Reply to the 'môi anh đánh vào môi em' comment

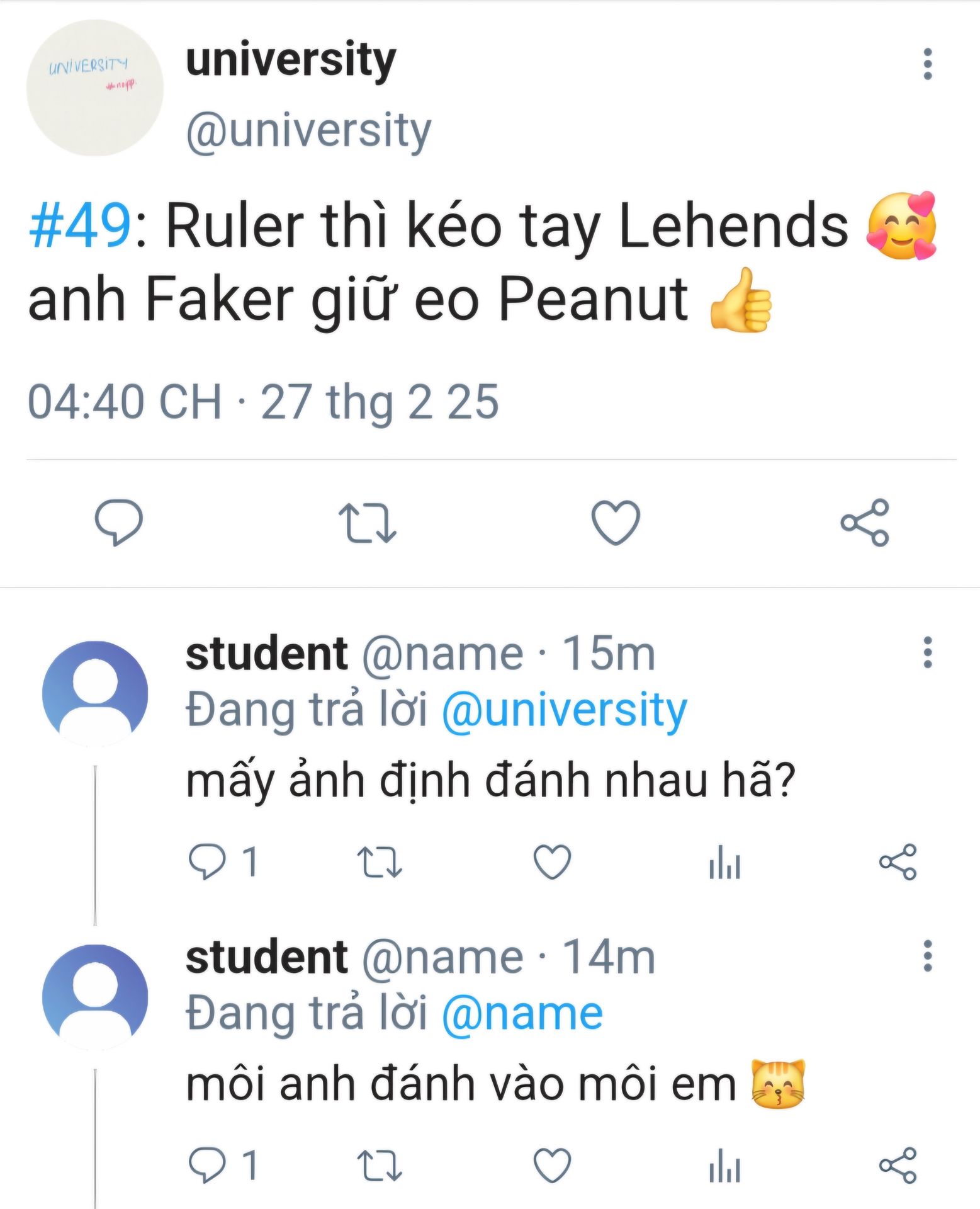pos(208,1165)
